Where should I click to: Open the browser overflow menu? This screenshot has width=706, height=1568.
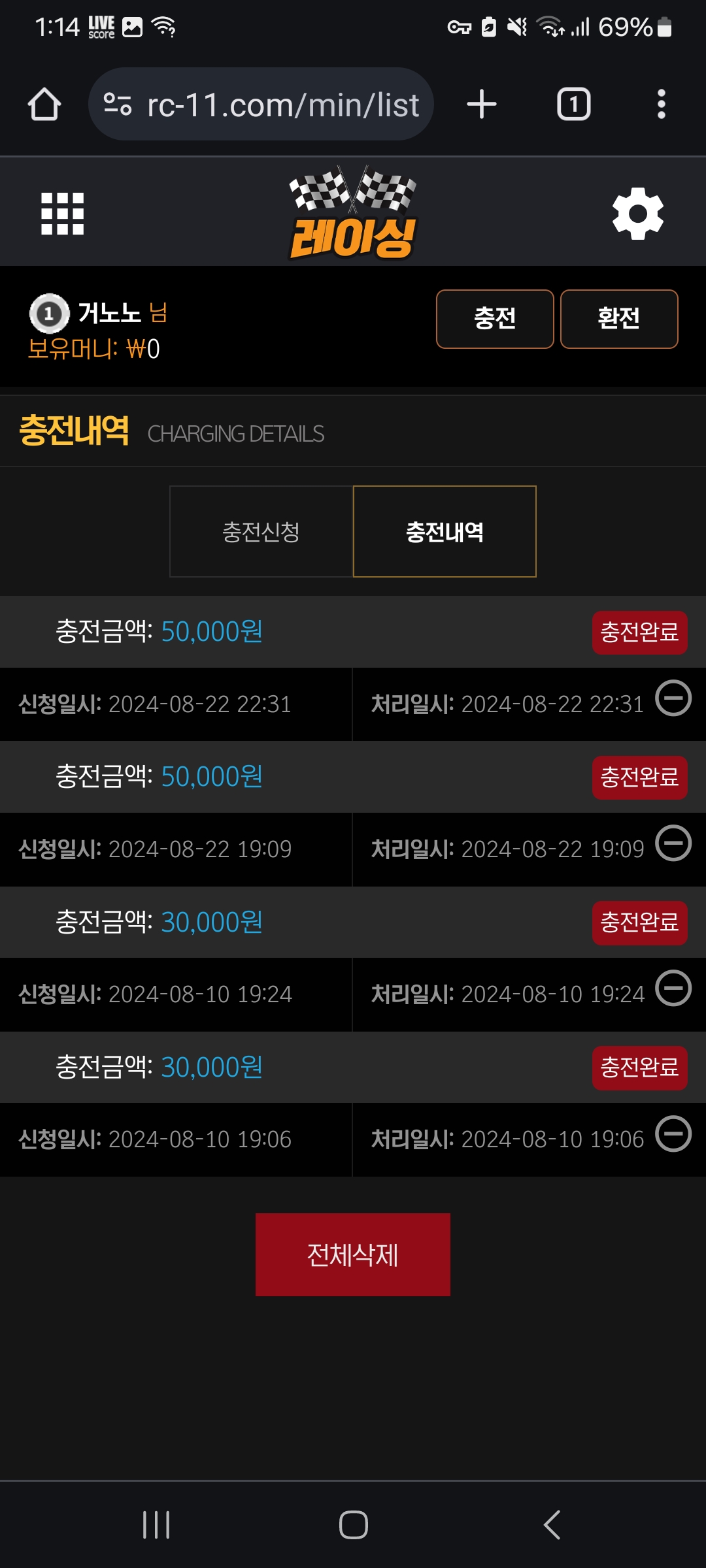(662, 105)
